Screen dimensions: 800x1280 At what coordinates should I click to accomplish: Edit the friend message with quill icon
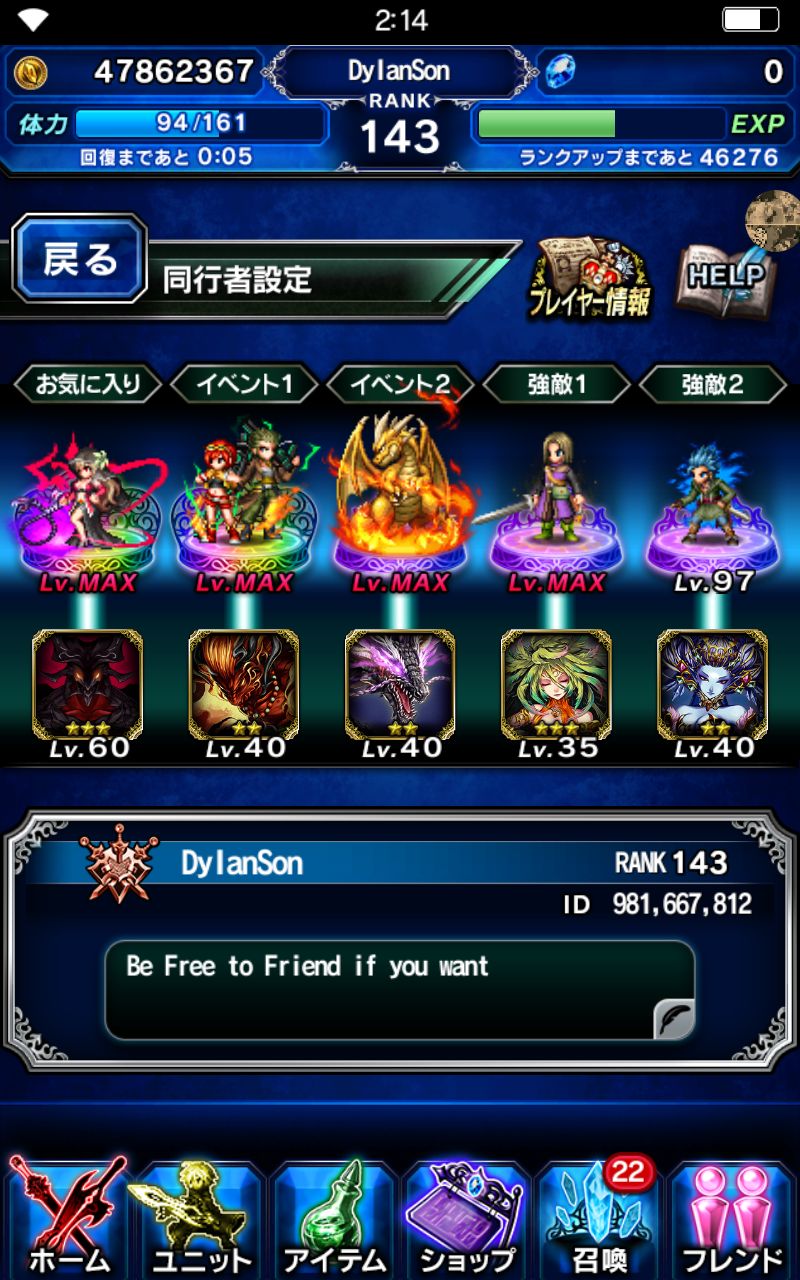(x=674, y=1020)
